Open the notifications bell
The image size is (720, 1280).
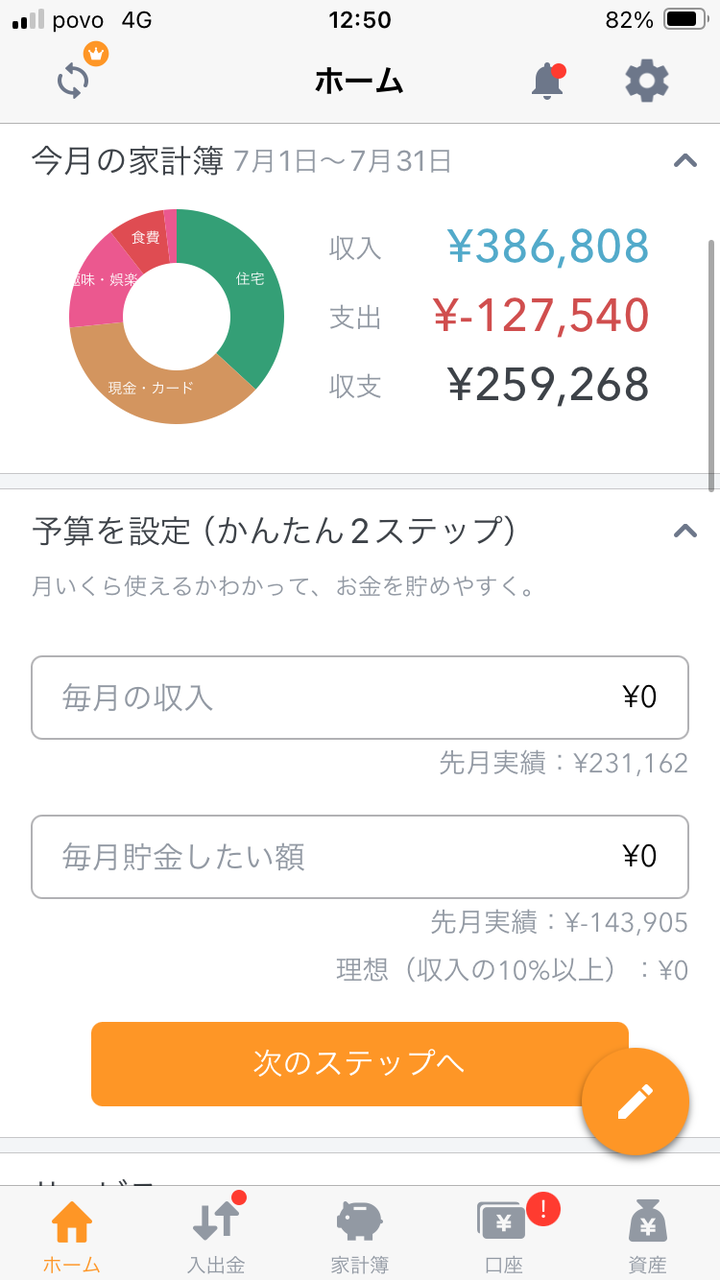tap(547, 80)
